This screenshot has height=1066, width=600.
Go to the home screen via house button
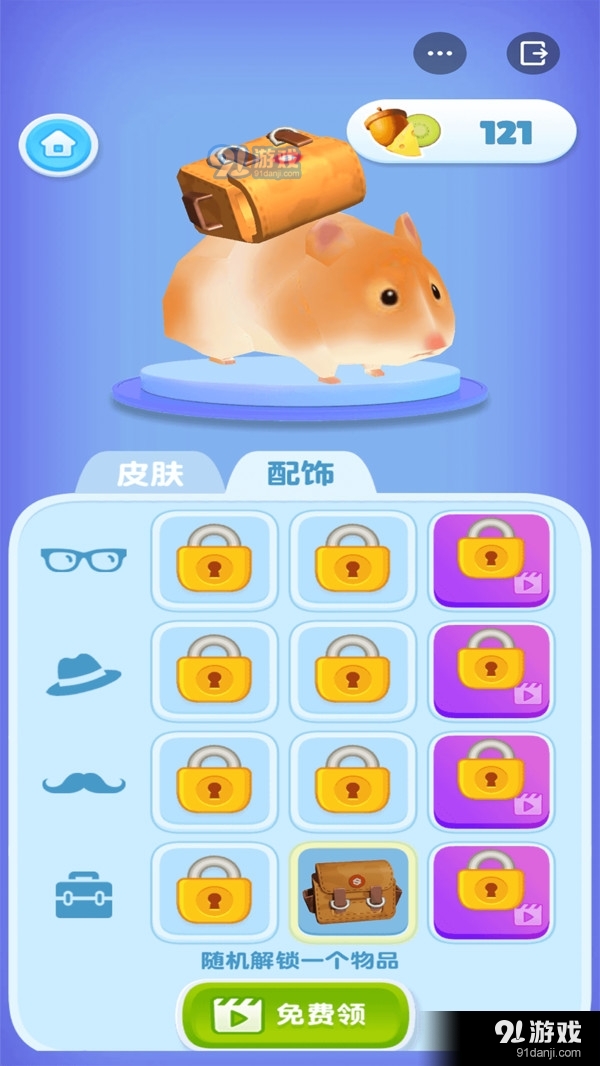[58, 146]
